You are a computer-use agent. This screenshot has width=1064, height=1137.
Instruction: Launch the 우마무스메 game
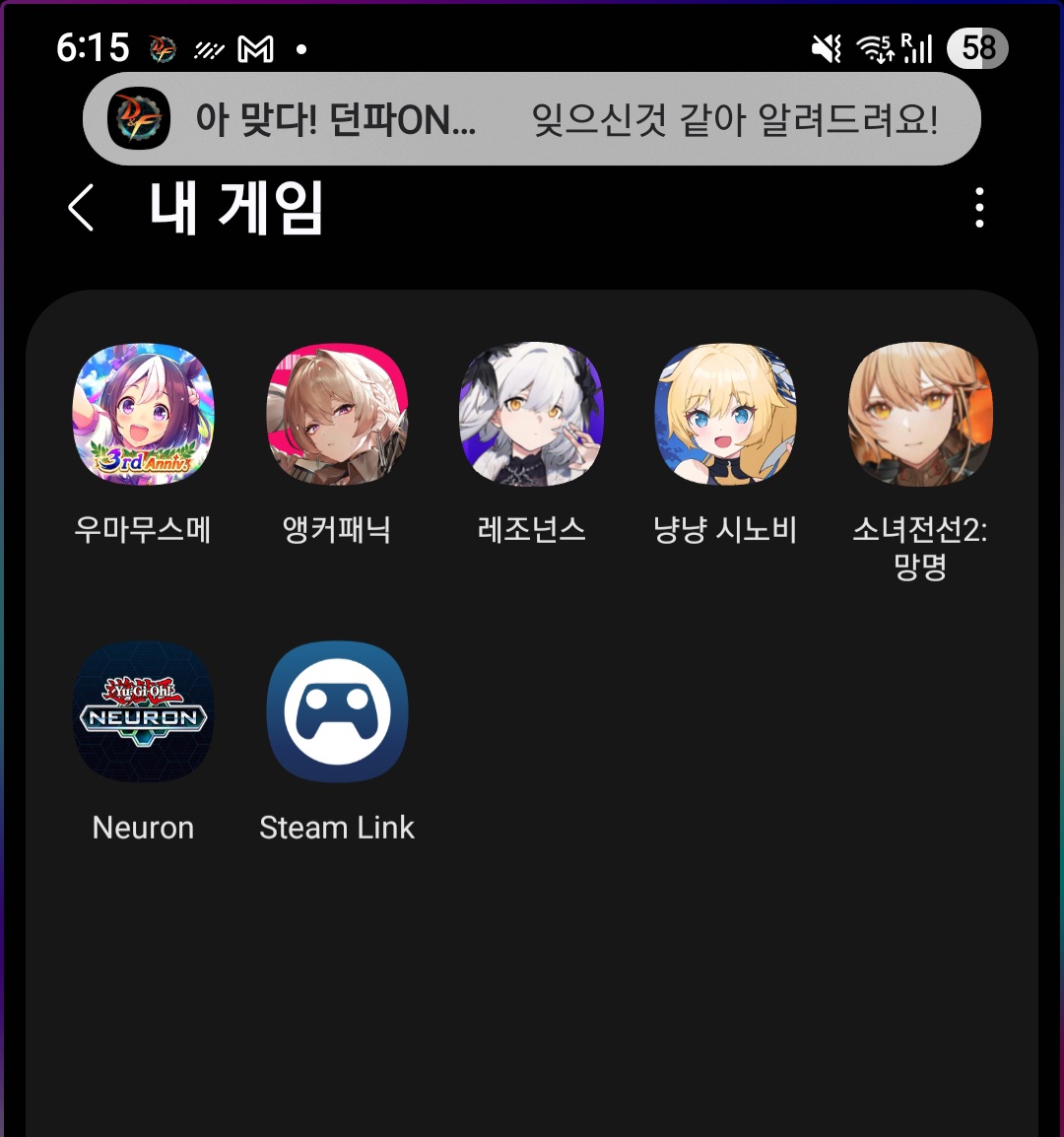coord(144,414)
